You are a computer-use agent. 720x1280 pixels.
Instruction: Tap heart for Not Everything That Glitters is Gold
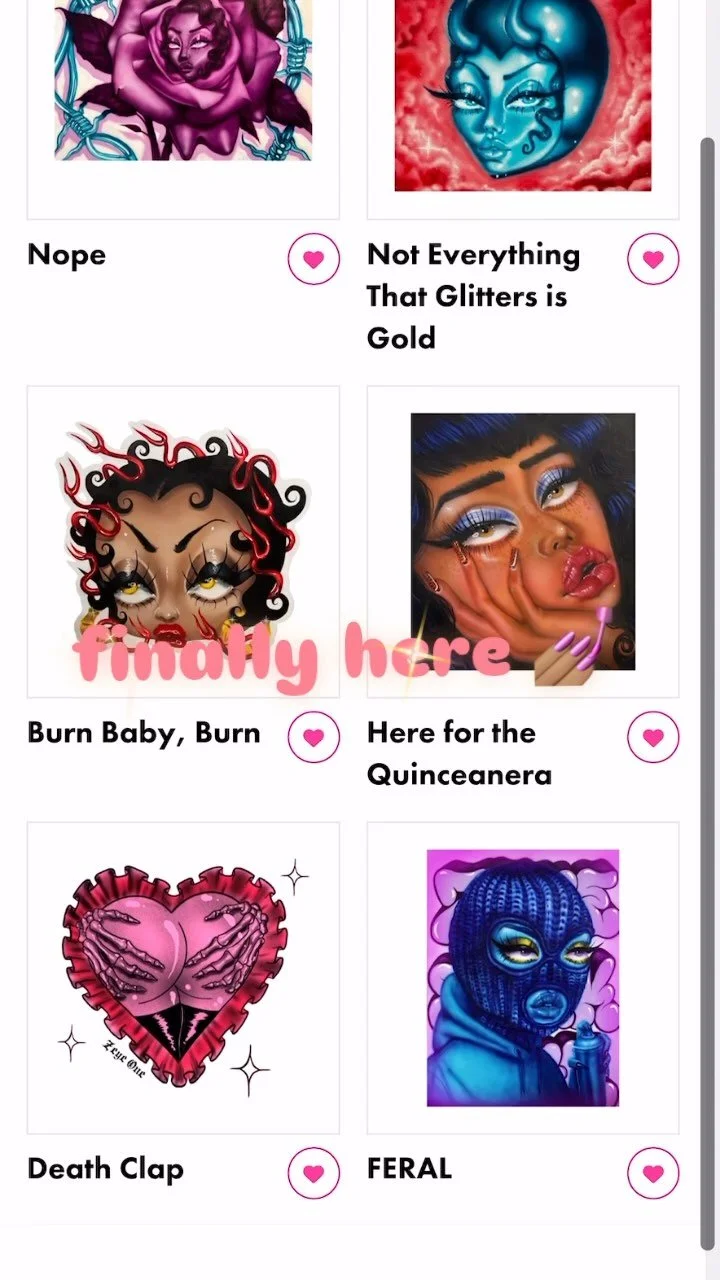click(x=653, y=259)
